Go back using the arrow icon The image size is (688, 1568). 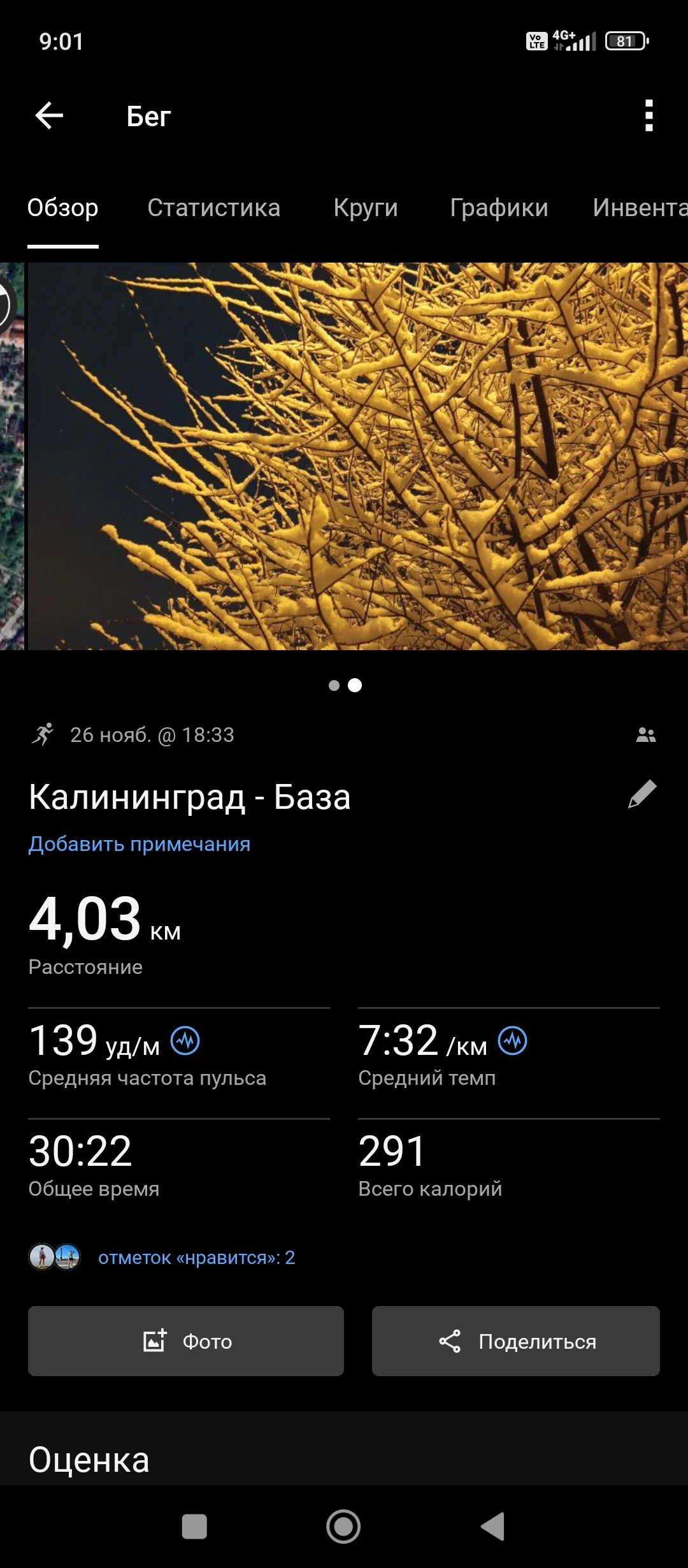click(48, 115)
